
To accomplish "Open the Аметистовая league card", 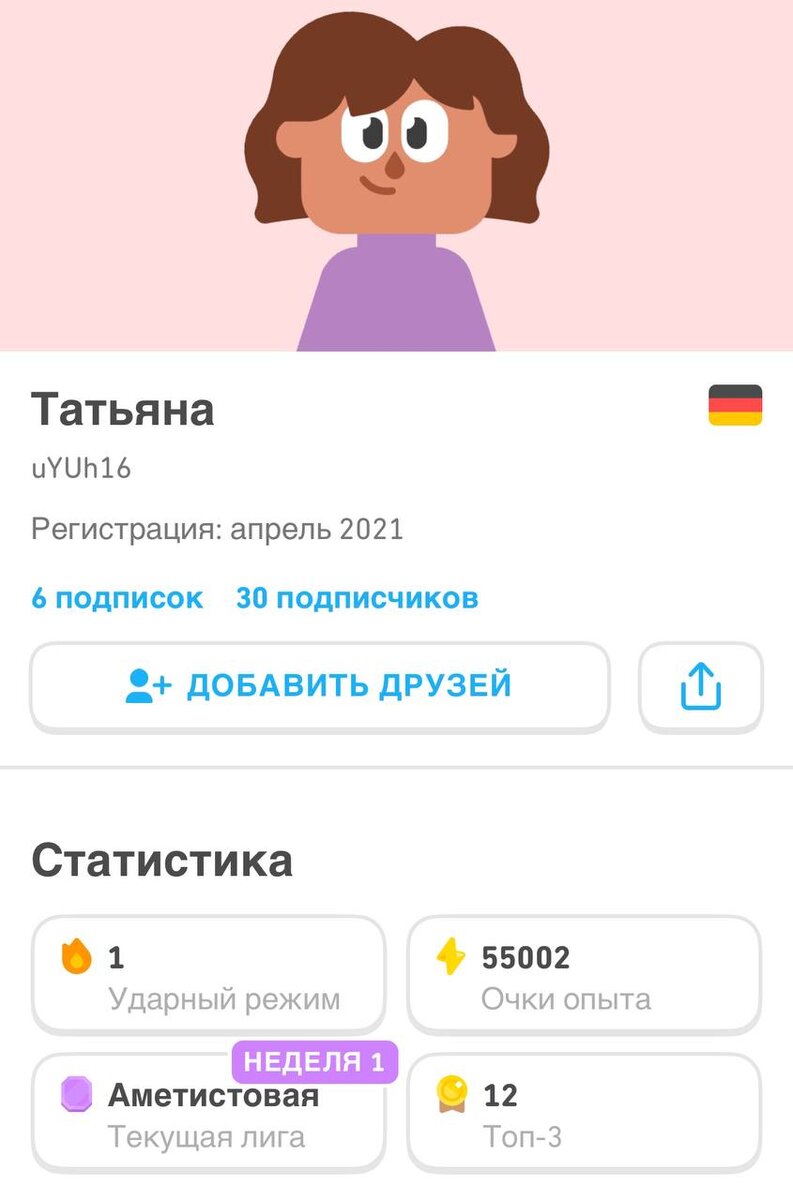I will pos(208,1113).
